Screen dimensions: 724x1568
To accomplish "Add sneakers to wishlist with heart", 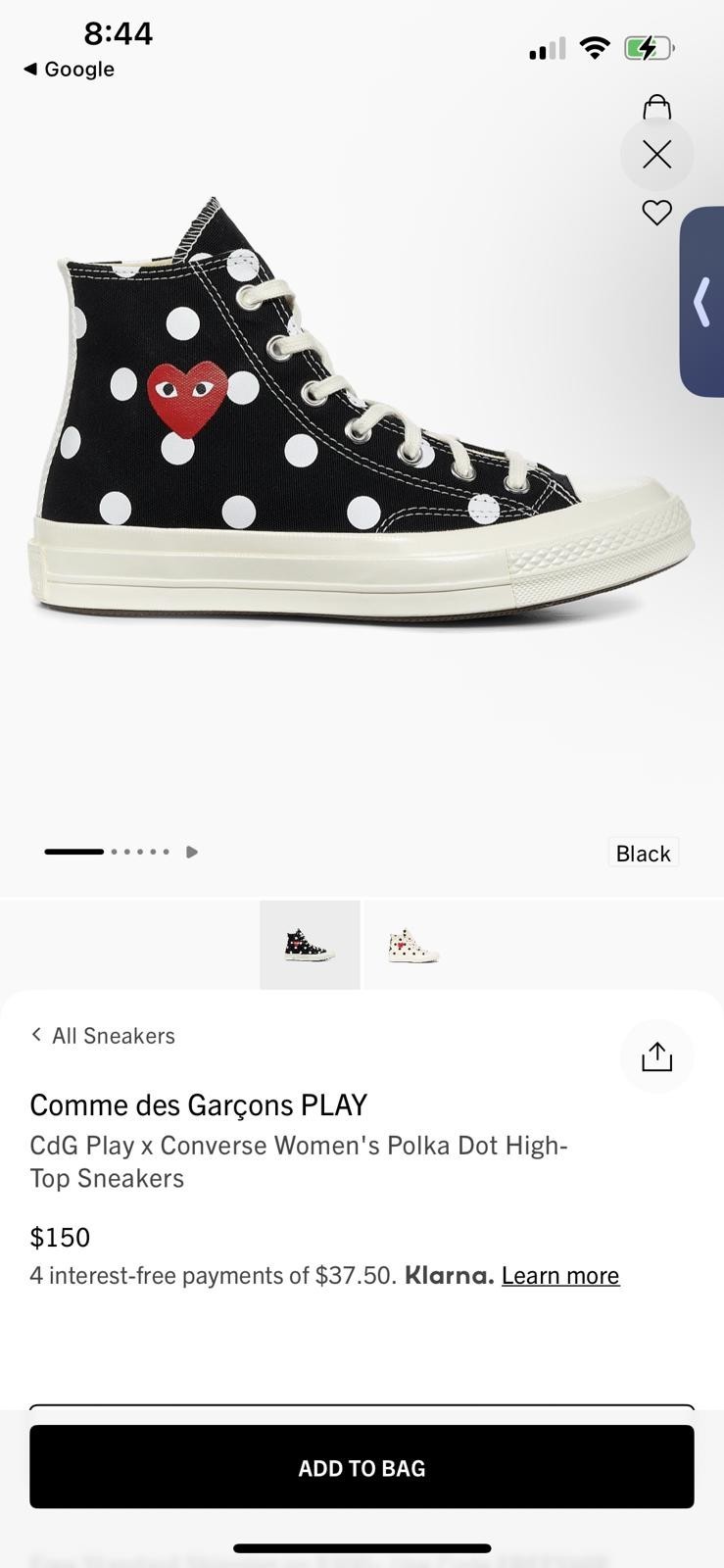I will click(x=656, y=212).
